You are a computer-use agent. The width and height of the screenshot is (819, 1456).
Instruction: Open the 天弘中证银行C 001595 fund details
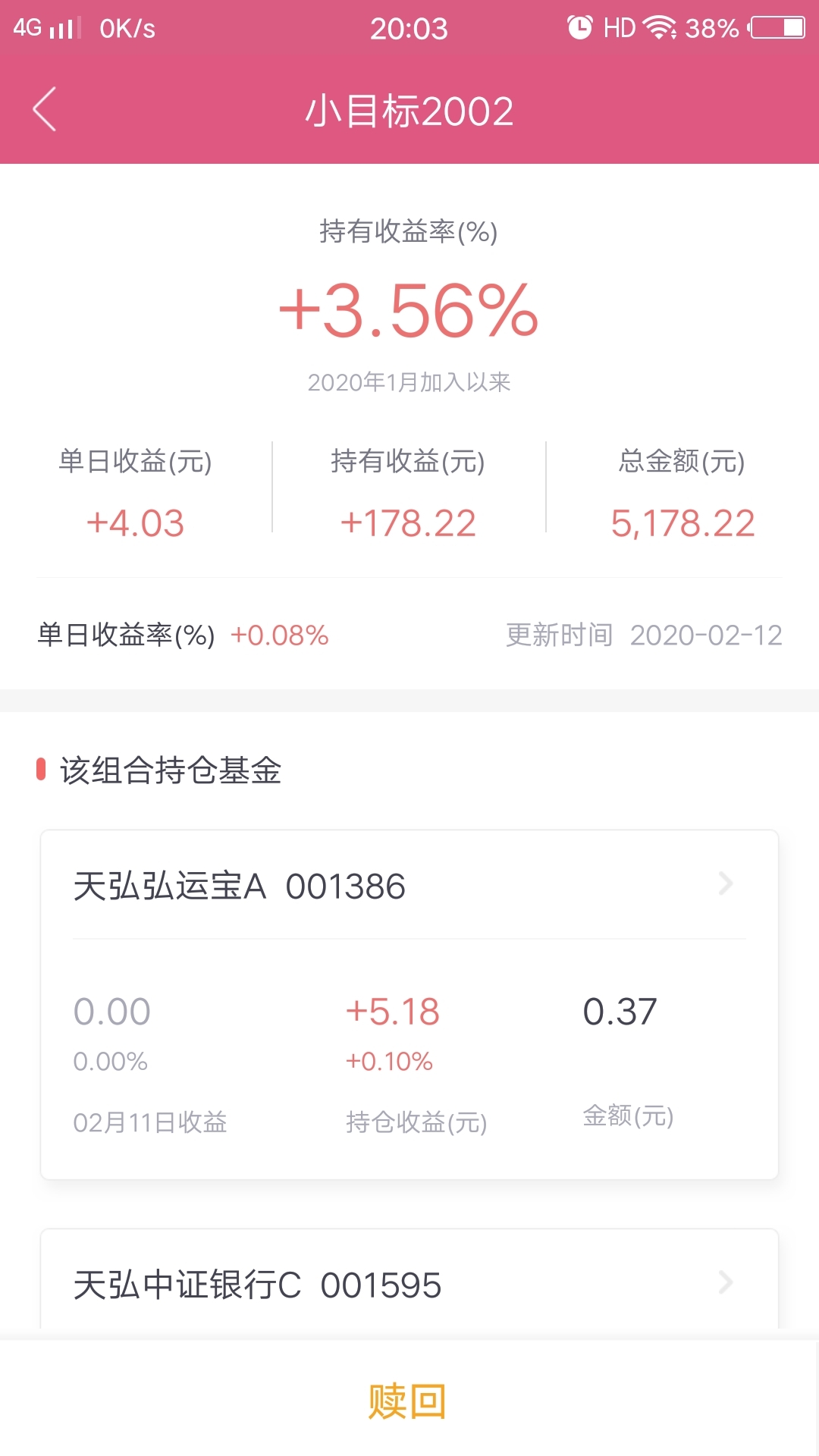[409, 1283]
